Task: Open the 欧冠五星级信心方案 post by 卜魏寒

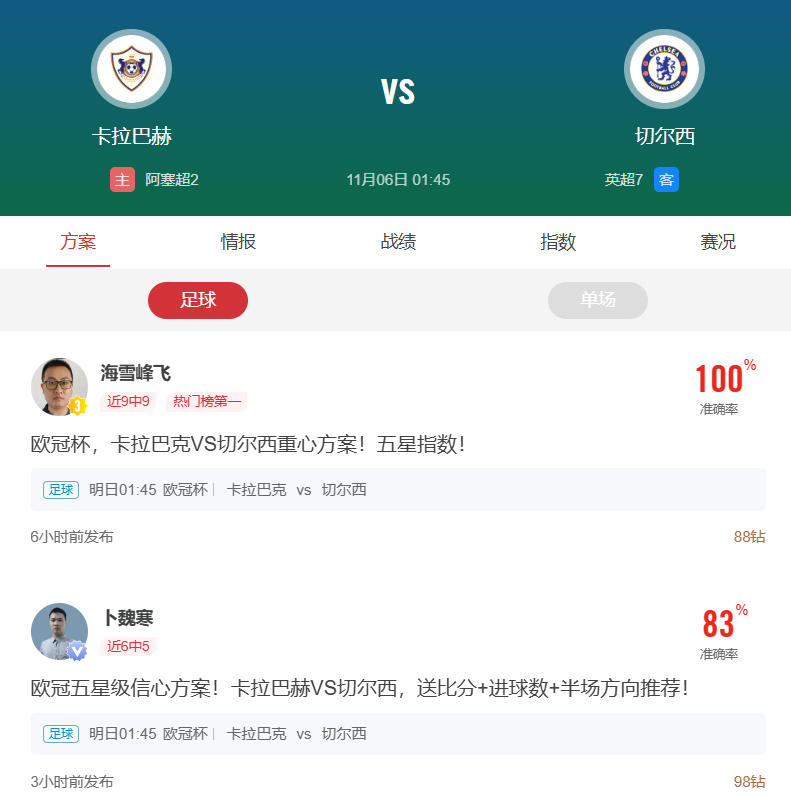Action: click(x=359, y=688)
